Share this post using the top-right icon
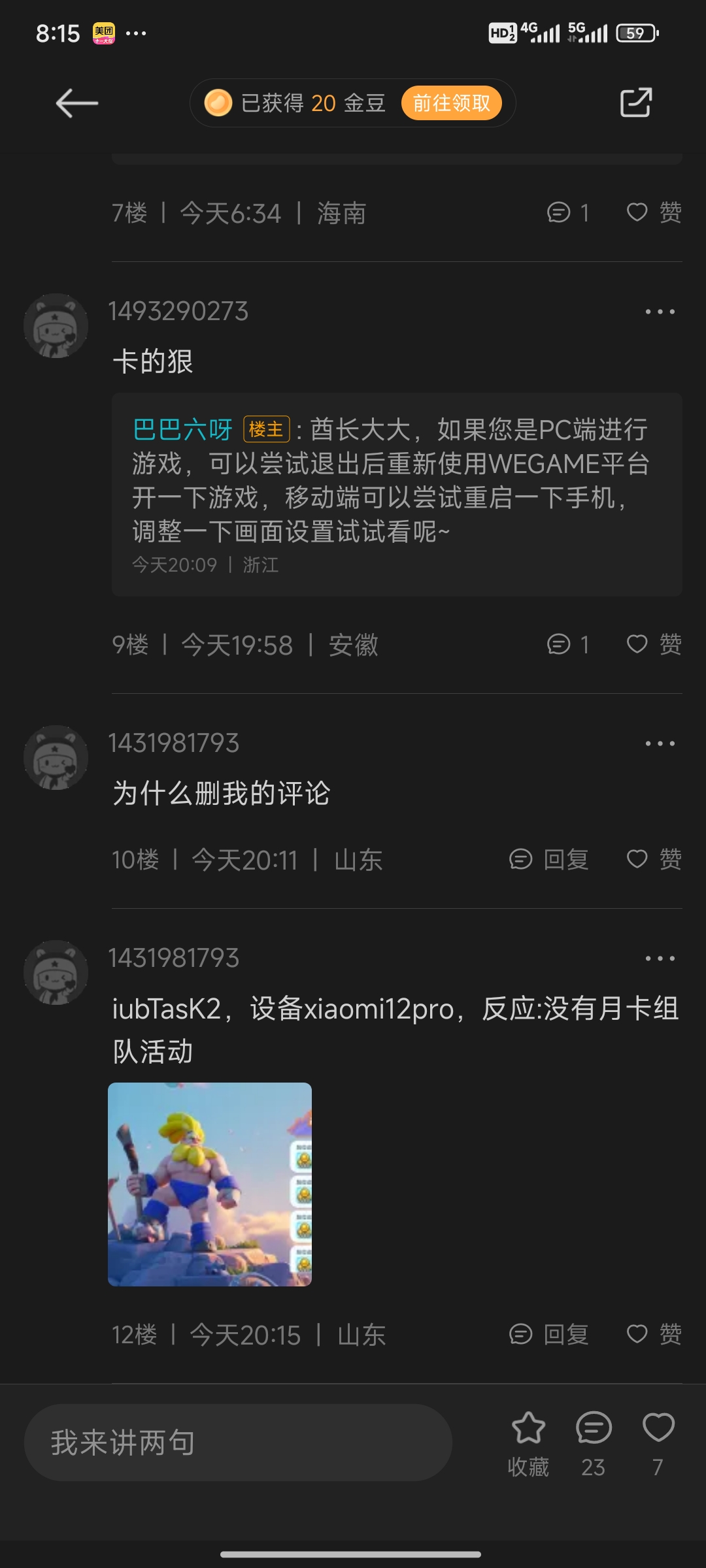Viewport: 706px width, 1568px height. [635, 103]
